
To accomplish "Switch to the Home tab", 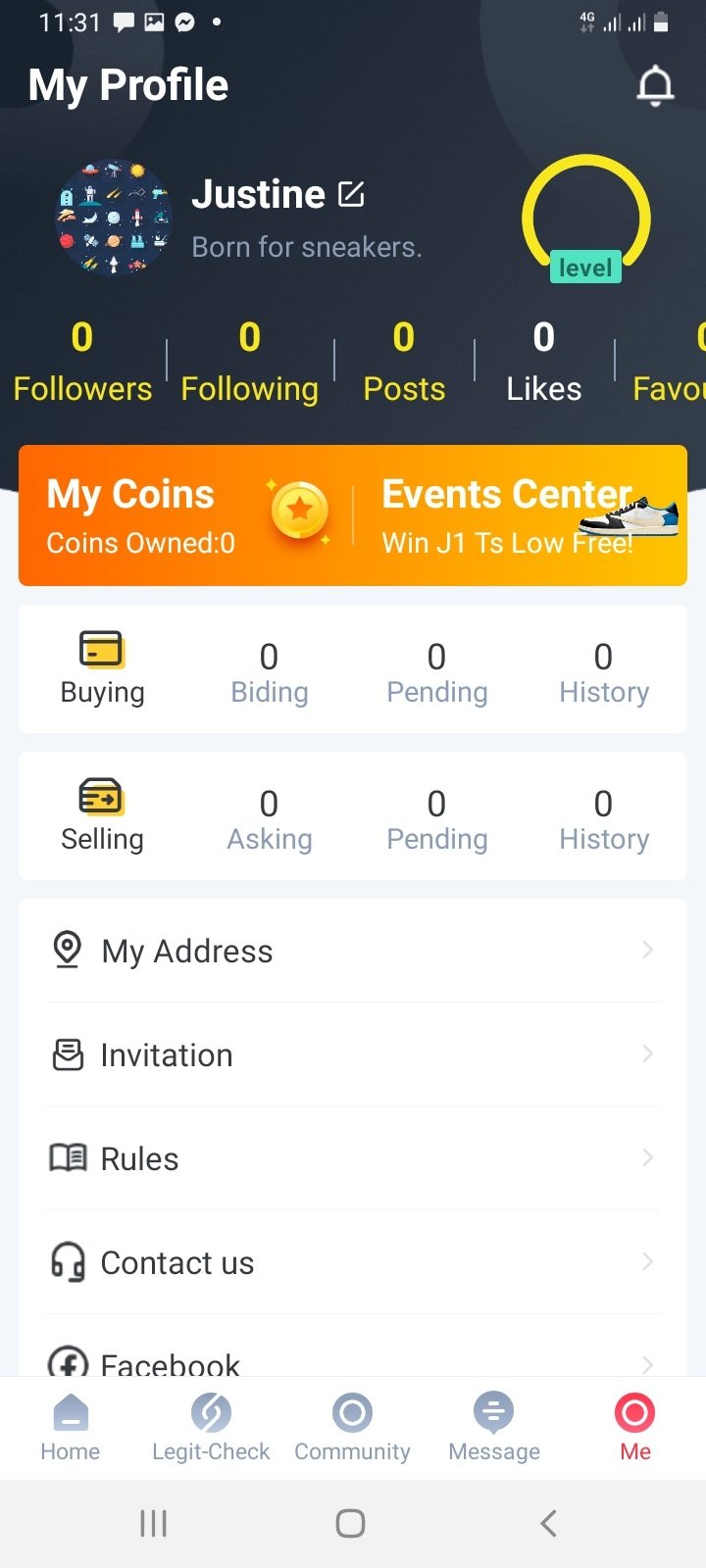I will click(x=71, y=1429).
